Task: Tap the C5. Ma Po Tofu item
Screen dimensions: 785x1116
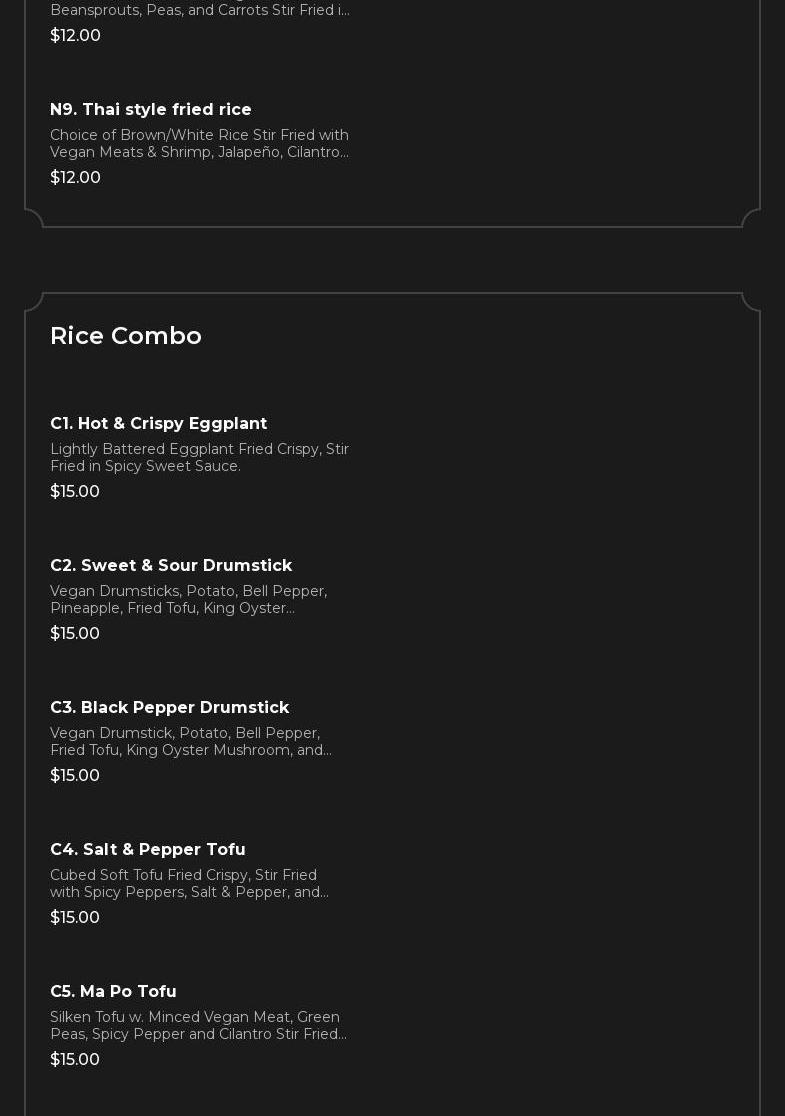Action: coord(113,991)
